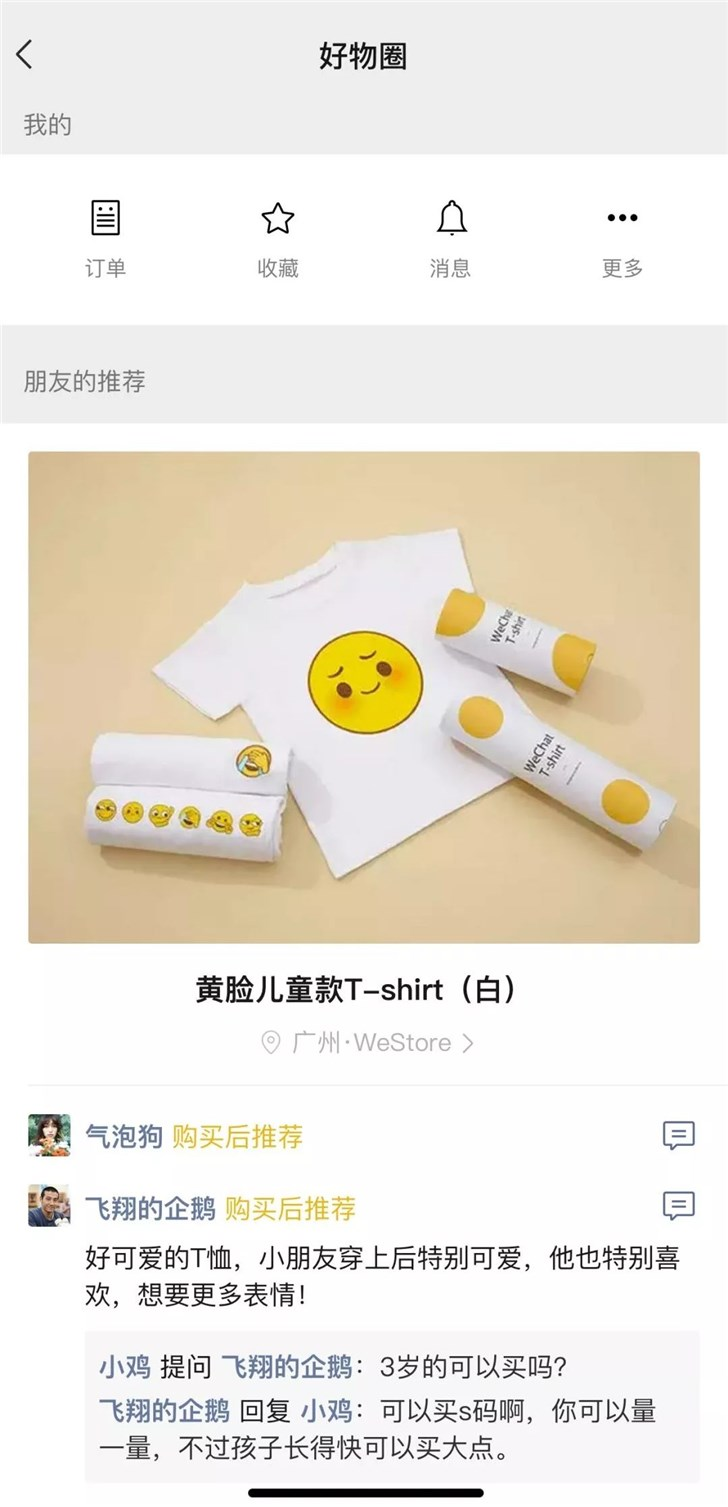Tap the comment icon next to 气泡狗
This screenshot has height=1507, width=728.
[x=678, y=1135]
